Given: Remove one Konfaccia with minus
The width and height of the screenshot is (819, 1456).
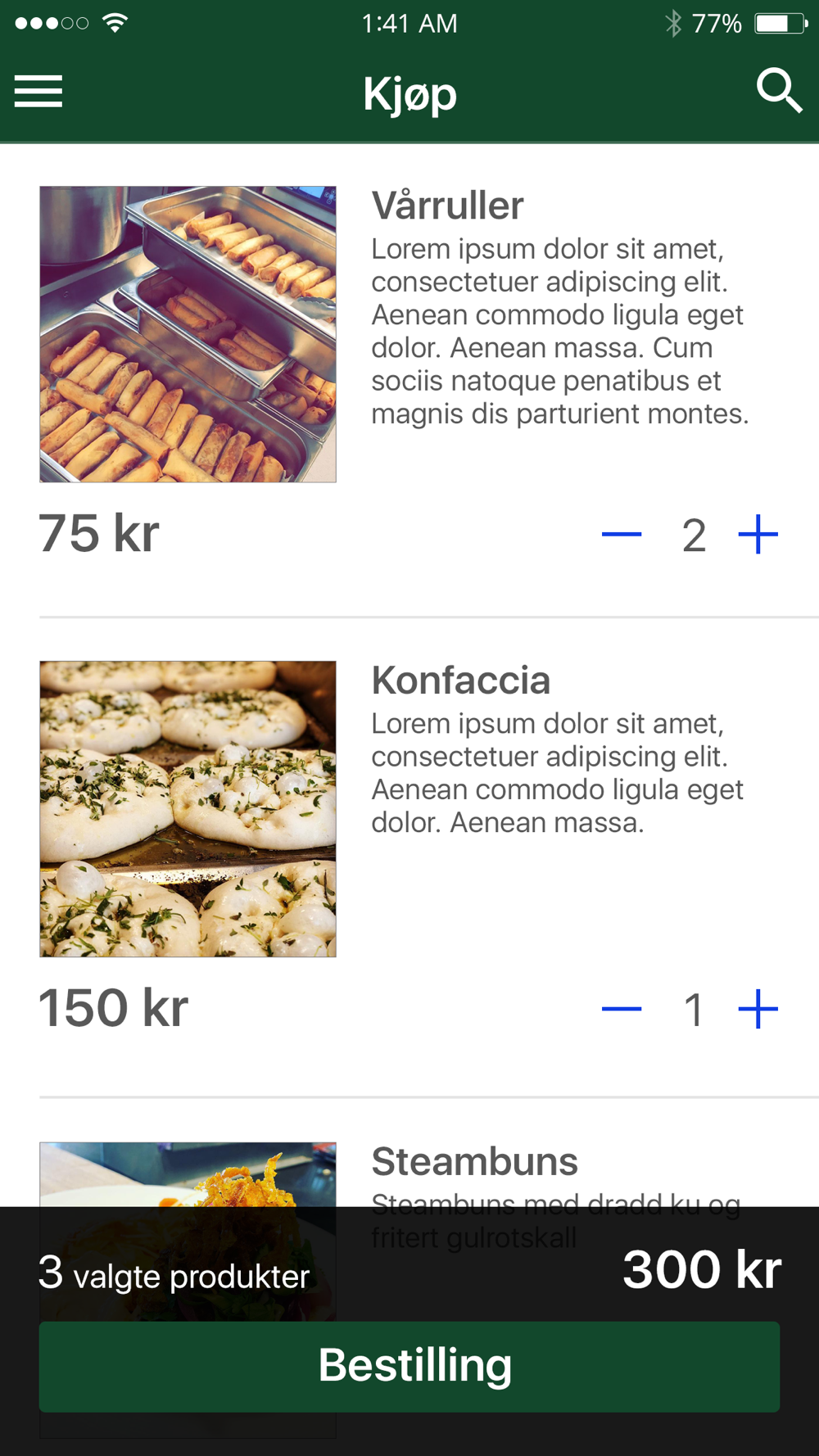Looking at the screenshot, I should (622, 1009).
